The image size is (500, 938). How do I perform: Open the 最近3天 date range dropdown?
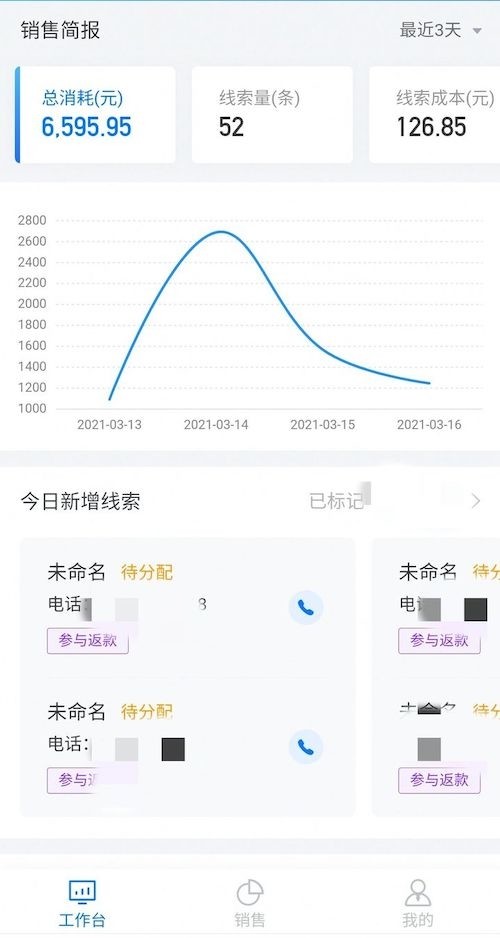click(x=441, y=31)
